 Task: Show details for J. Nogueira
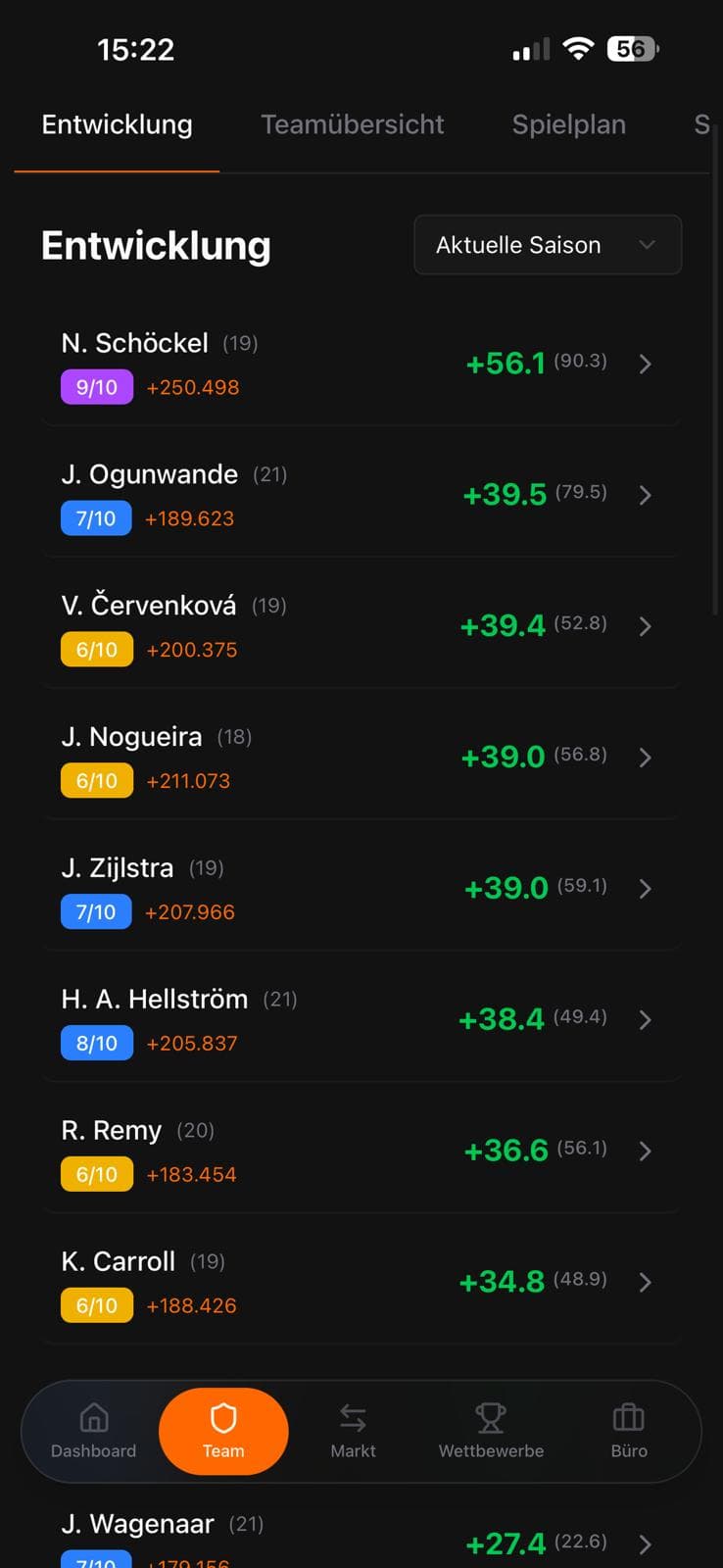point(361,759)
